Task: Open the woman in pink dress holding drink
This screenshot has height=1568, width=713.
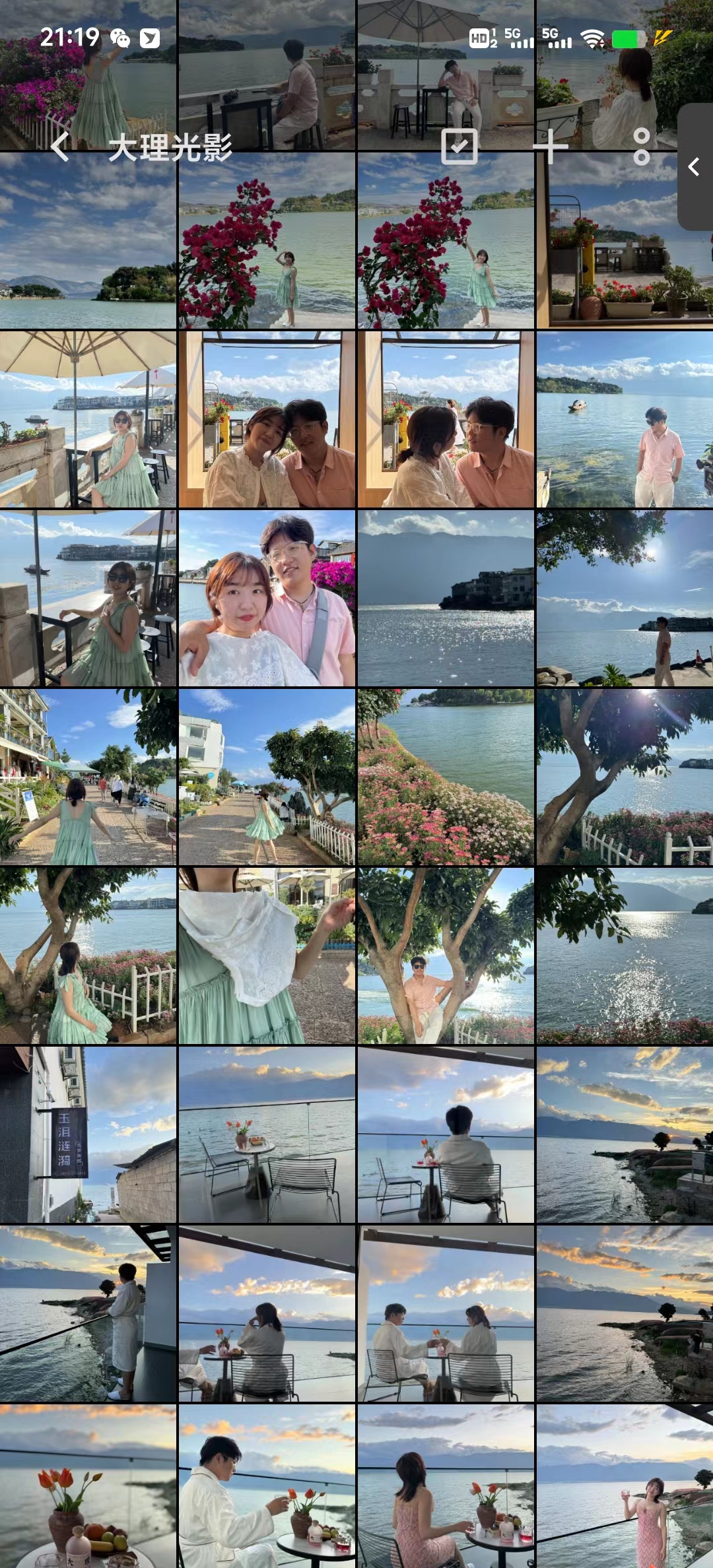Action: (x=625, y=1486)
